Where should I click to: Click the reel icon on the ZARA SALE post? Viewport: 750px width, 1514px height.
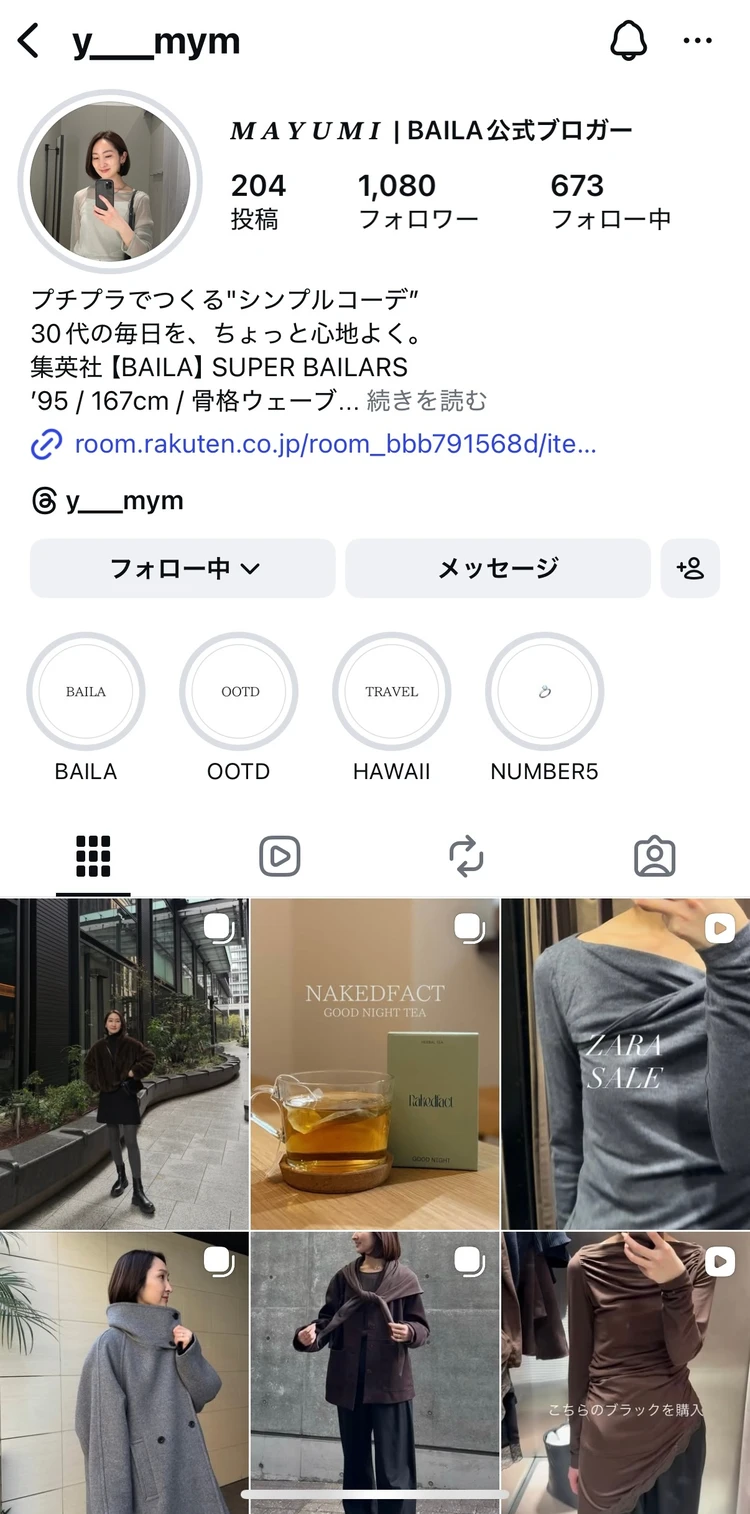click(718, 927)
